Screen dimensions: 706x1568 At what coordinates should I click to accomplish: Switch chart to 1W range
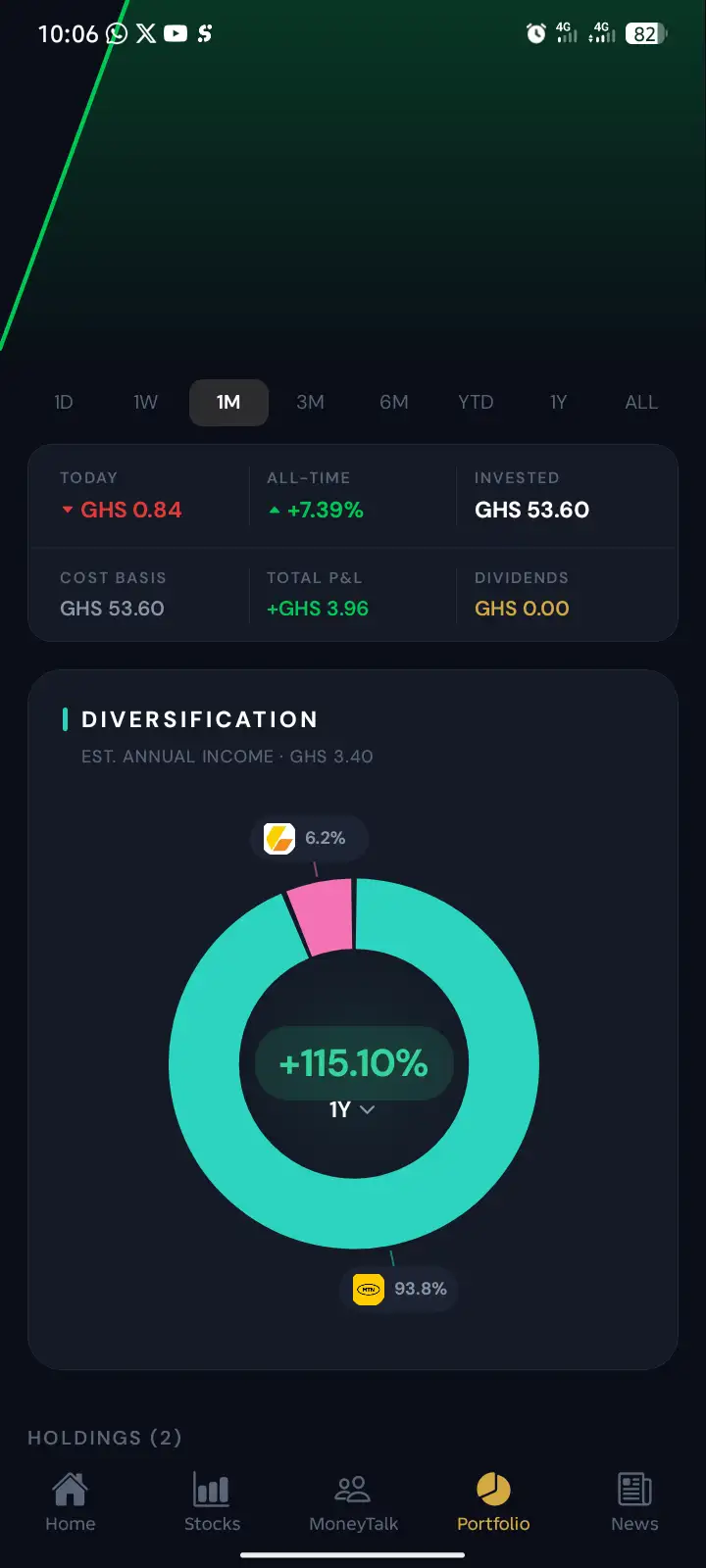tap(145, 402)
